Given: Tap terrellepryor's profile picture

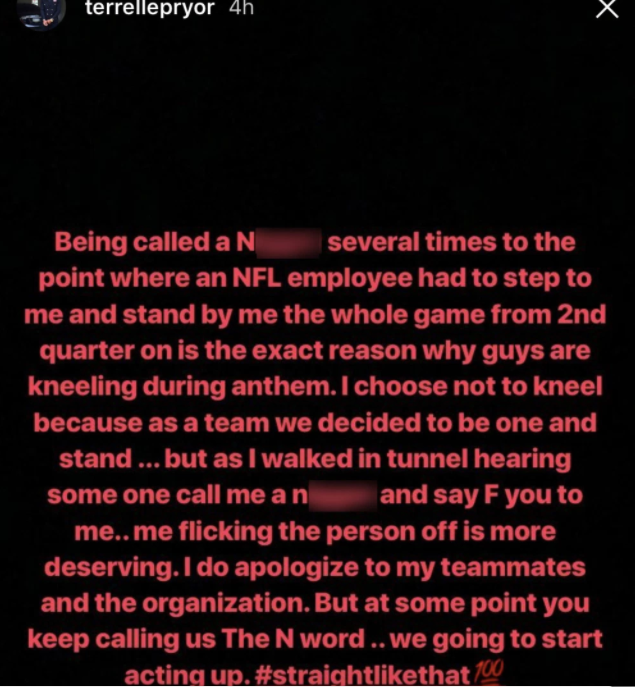Looking at the screenshot, I should pos(41,12).
